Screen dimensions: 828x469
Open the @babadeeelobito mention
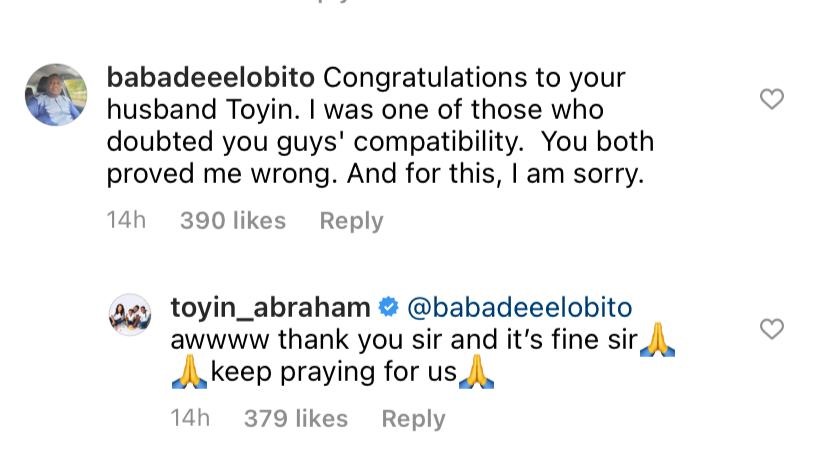pyautogui.click(x=519, y=307)
